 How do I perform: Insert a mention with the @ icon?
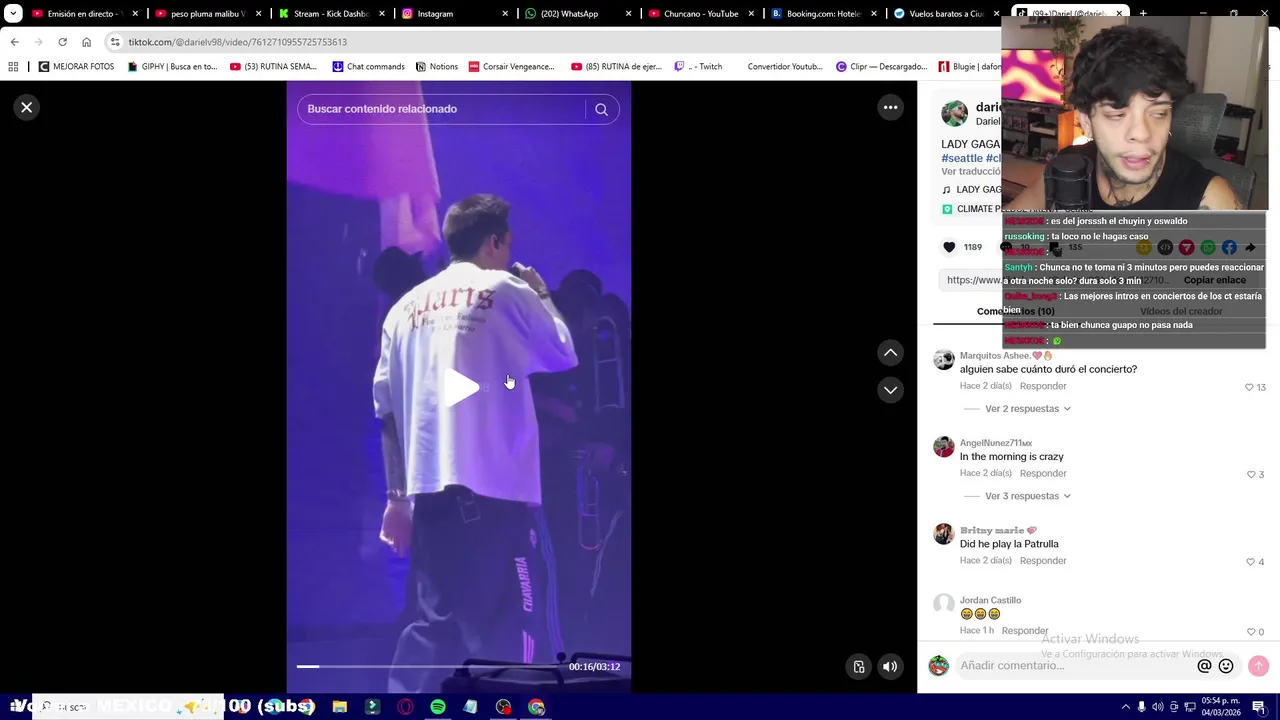click(x=1204, y=666)
